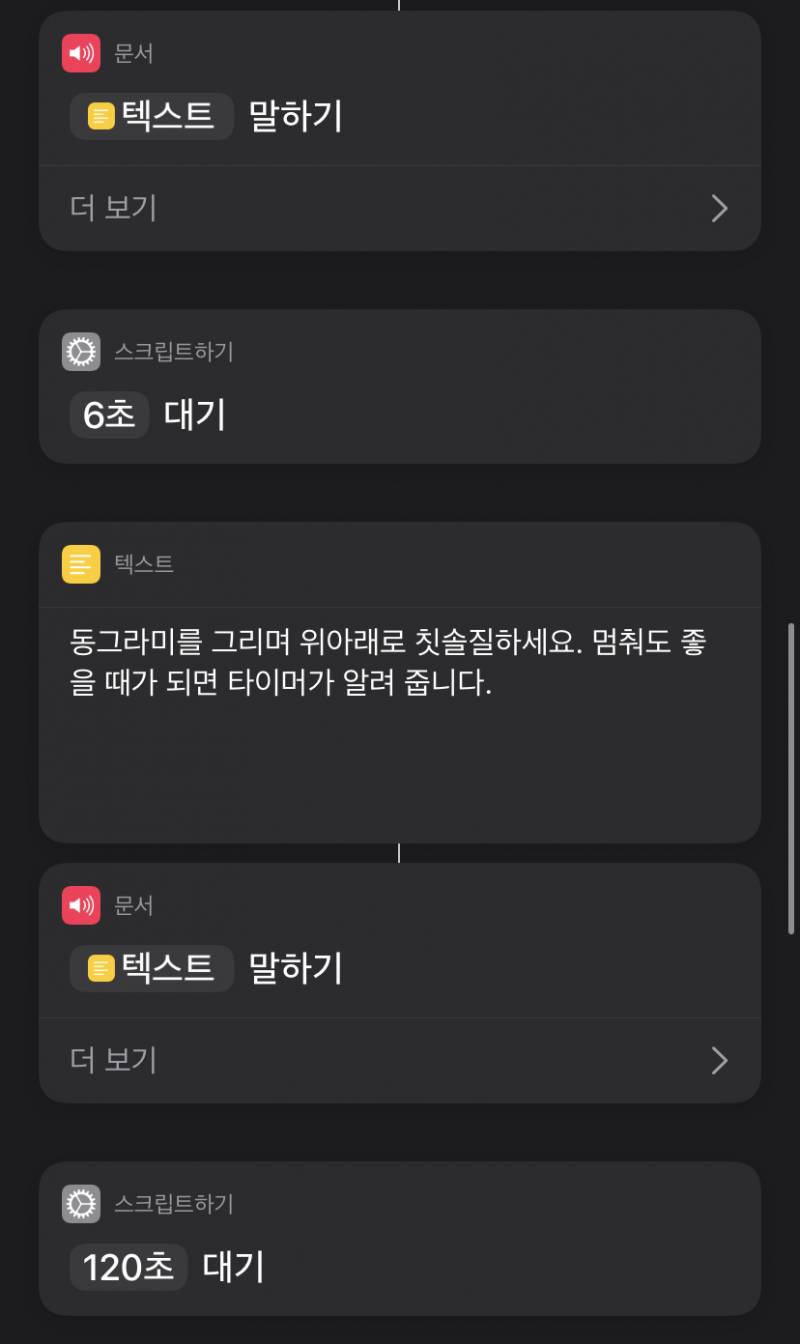Tap the 대기 label in the 6초 scripting action
This screenshot has height=1344, width=800.
196,415
